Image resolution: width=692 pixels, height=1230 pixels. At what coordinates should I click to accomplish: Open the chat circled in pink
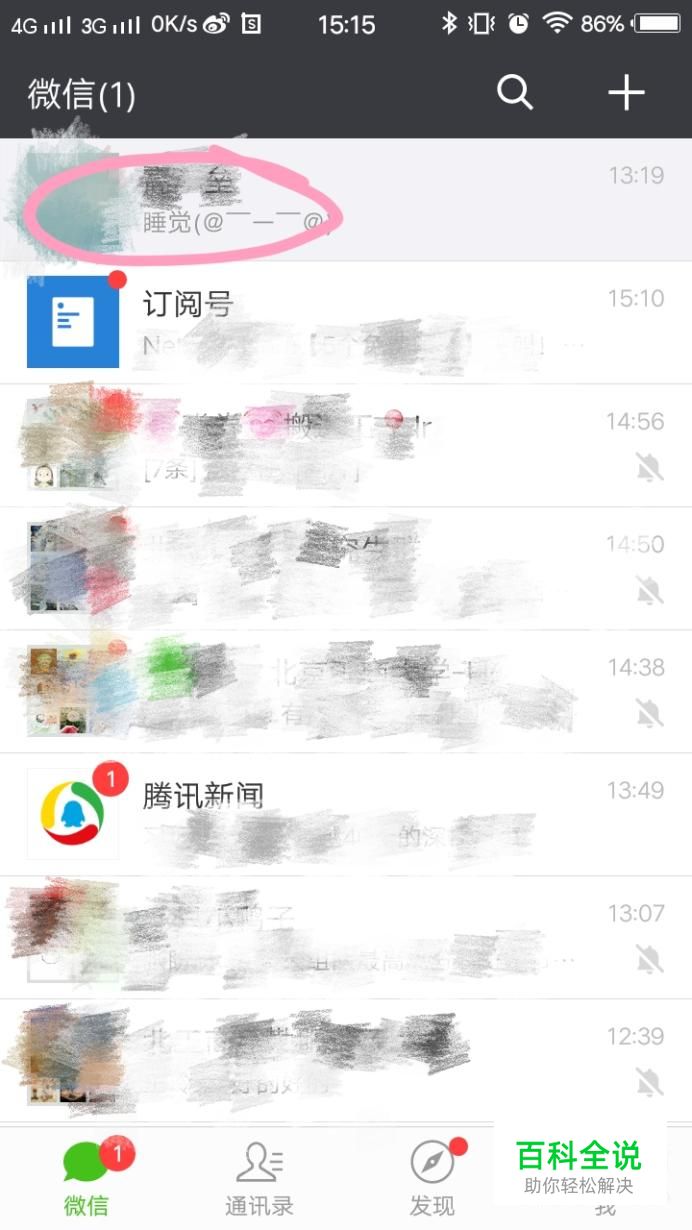click(x=345, y=199)
